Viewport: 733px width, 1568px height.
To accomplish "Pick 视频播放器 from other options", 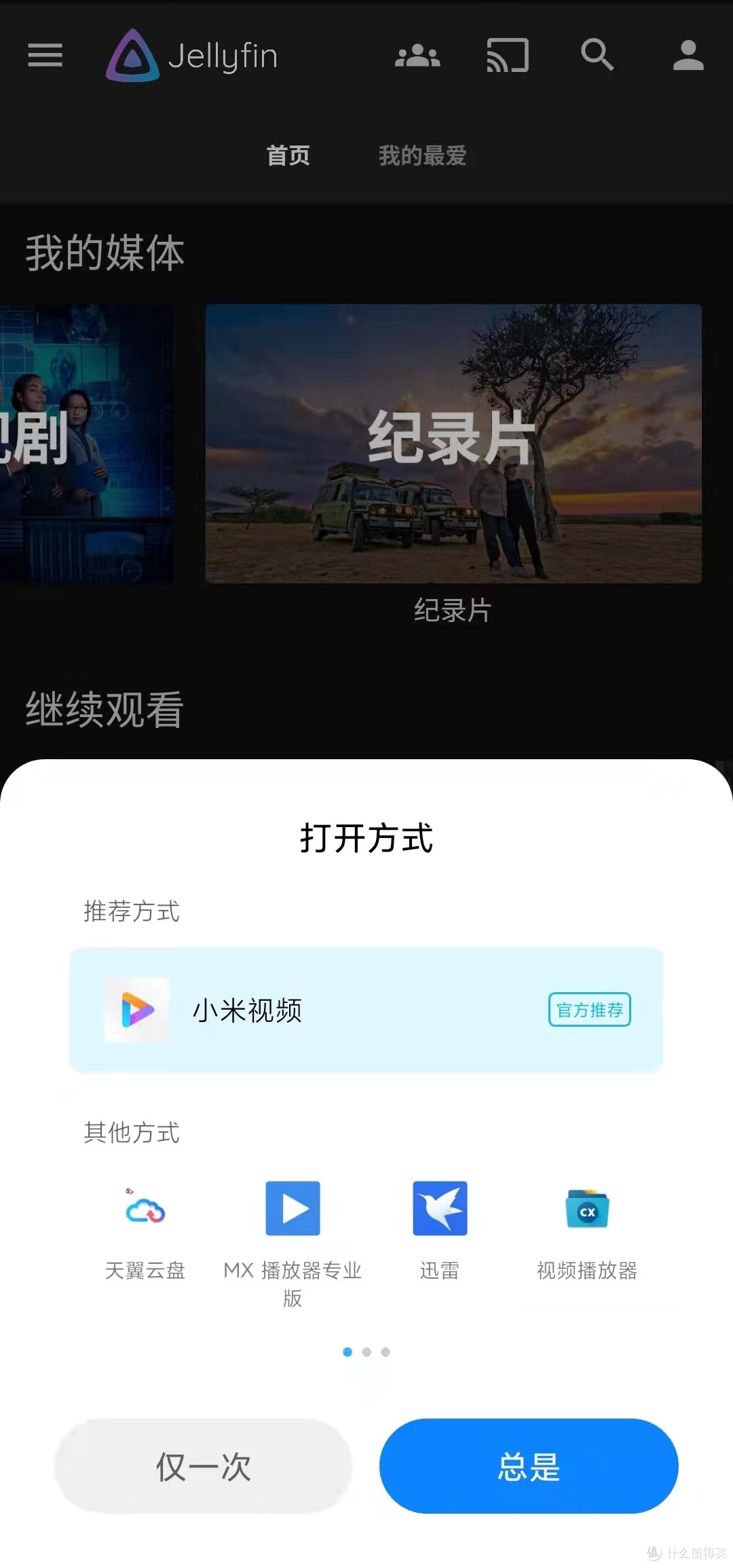I will [x=586, y=1210].
